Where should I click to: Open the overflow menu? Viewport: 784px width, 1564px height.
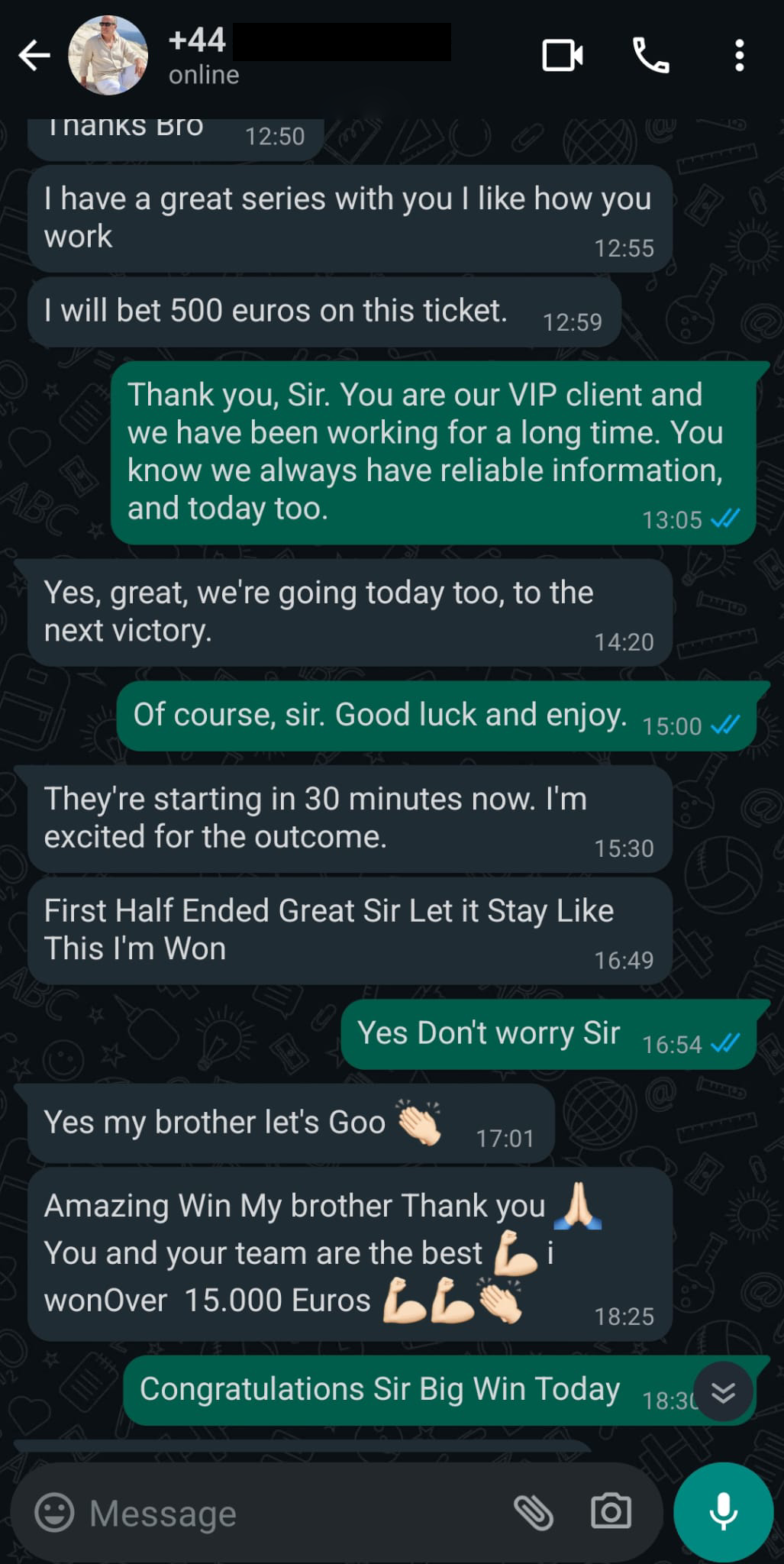point(739,56)
